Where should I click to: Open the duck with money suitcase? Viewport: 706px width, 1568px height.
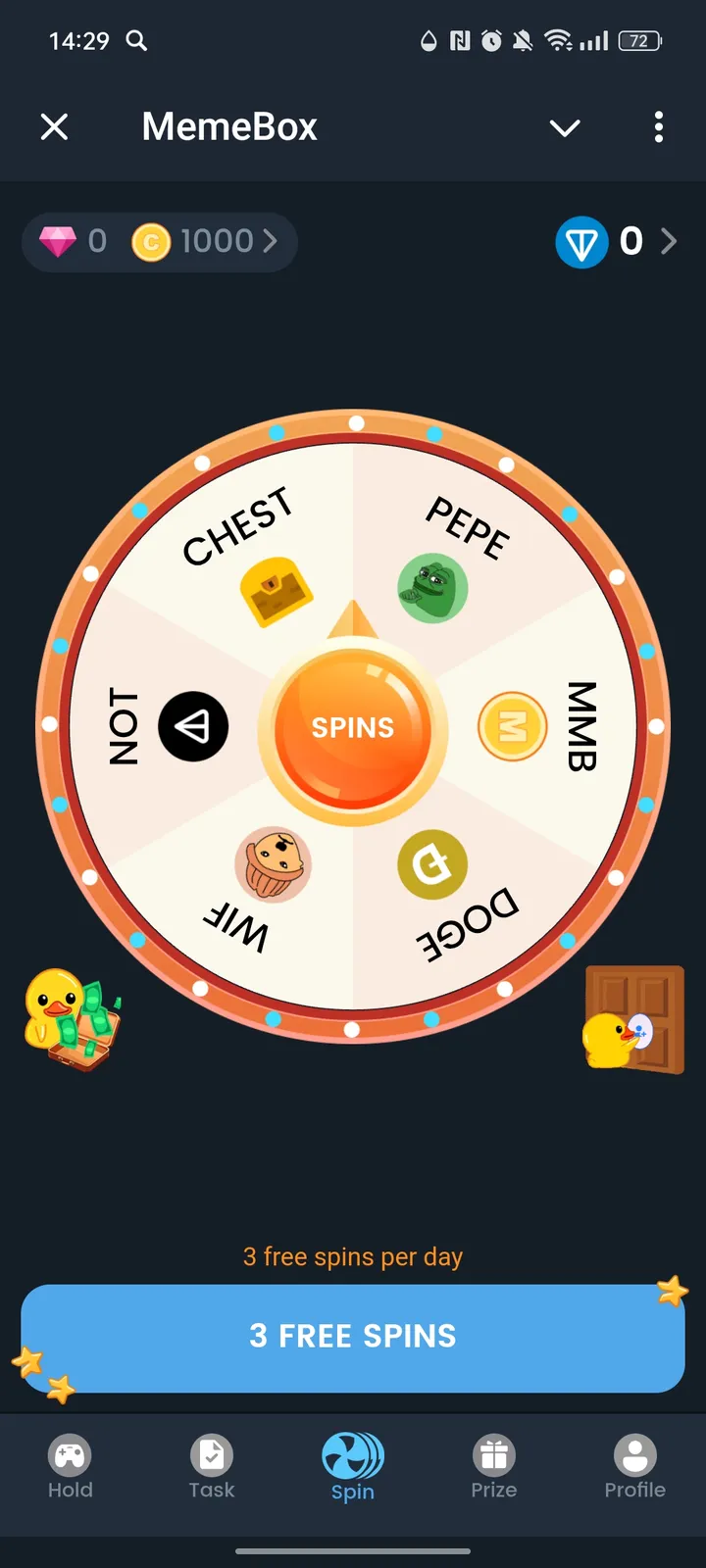73,1019
